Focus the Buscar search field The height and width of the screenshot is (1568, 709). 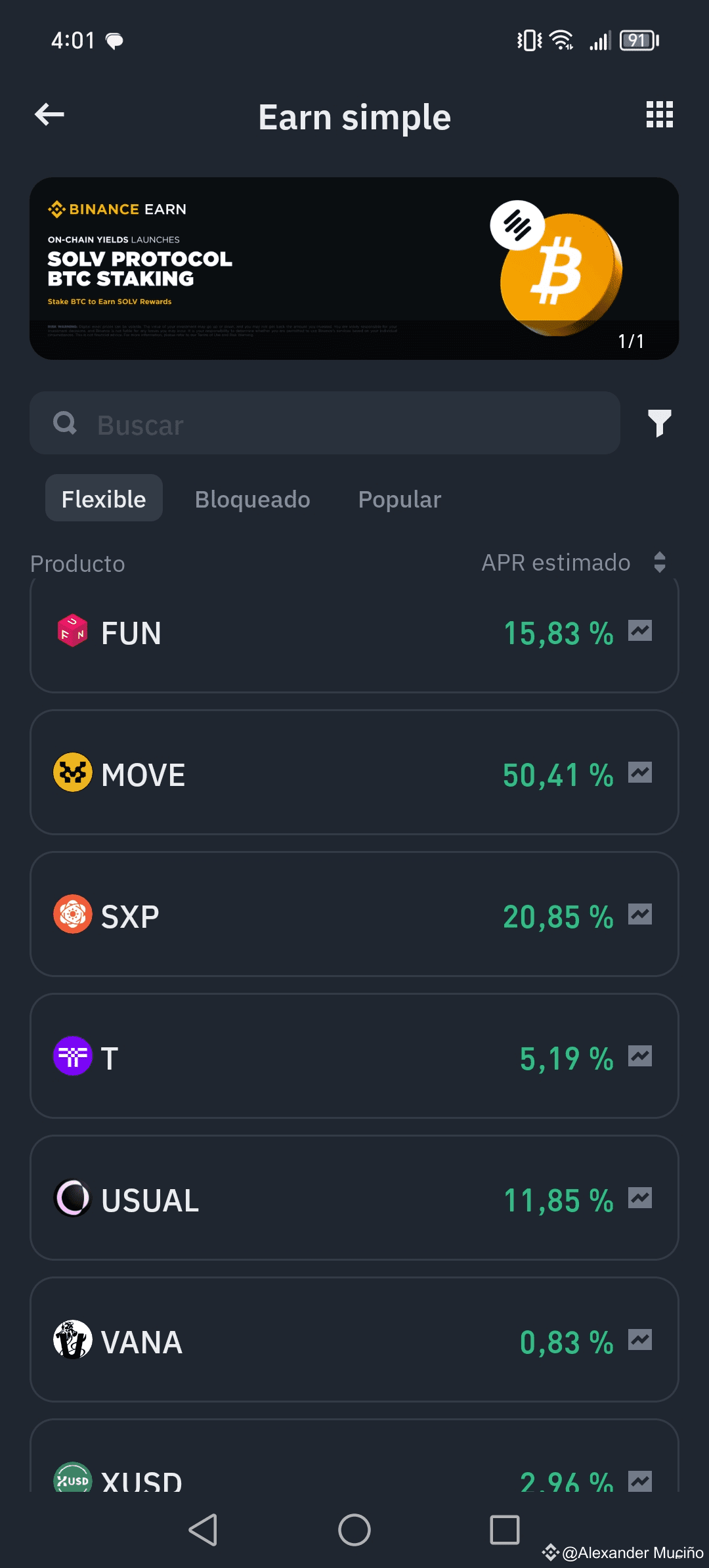(x=325, y=424)
